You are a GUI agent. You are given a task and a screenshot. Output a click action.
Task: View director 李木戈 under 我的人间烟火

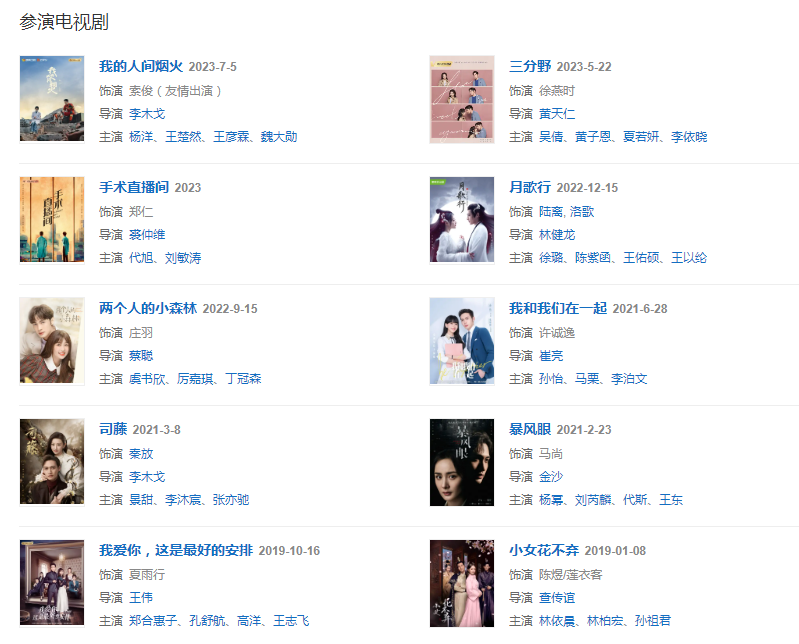coord(147,114)
